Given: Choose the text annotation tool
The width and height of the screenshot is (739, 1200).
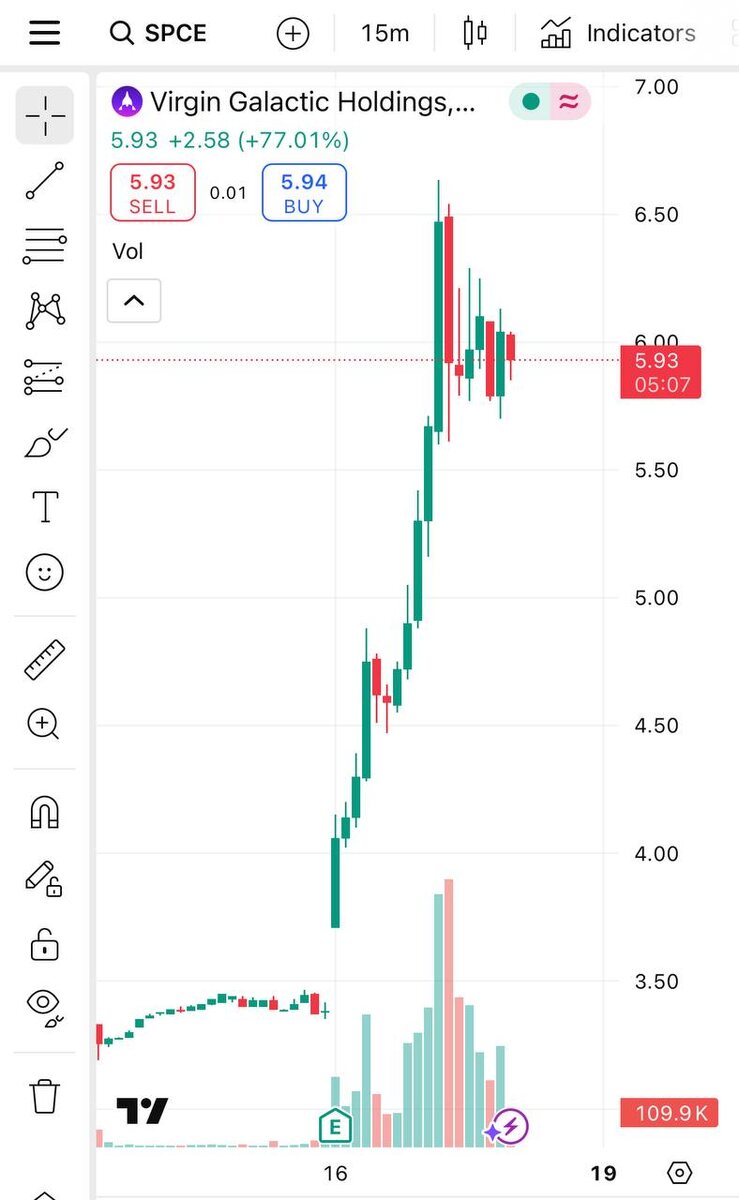Looking at the screenshot, I should point(45,507).
